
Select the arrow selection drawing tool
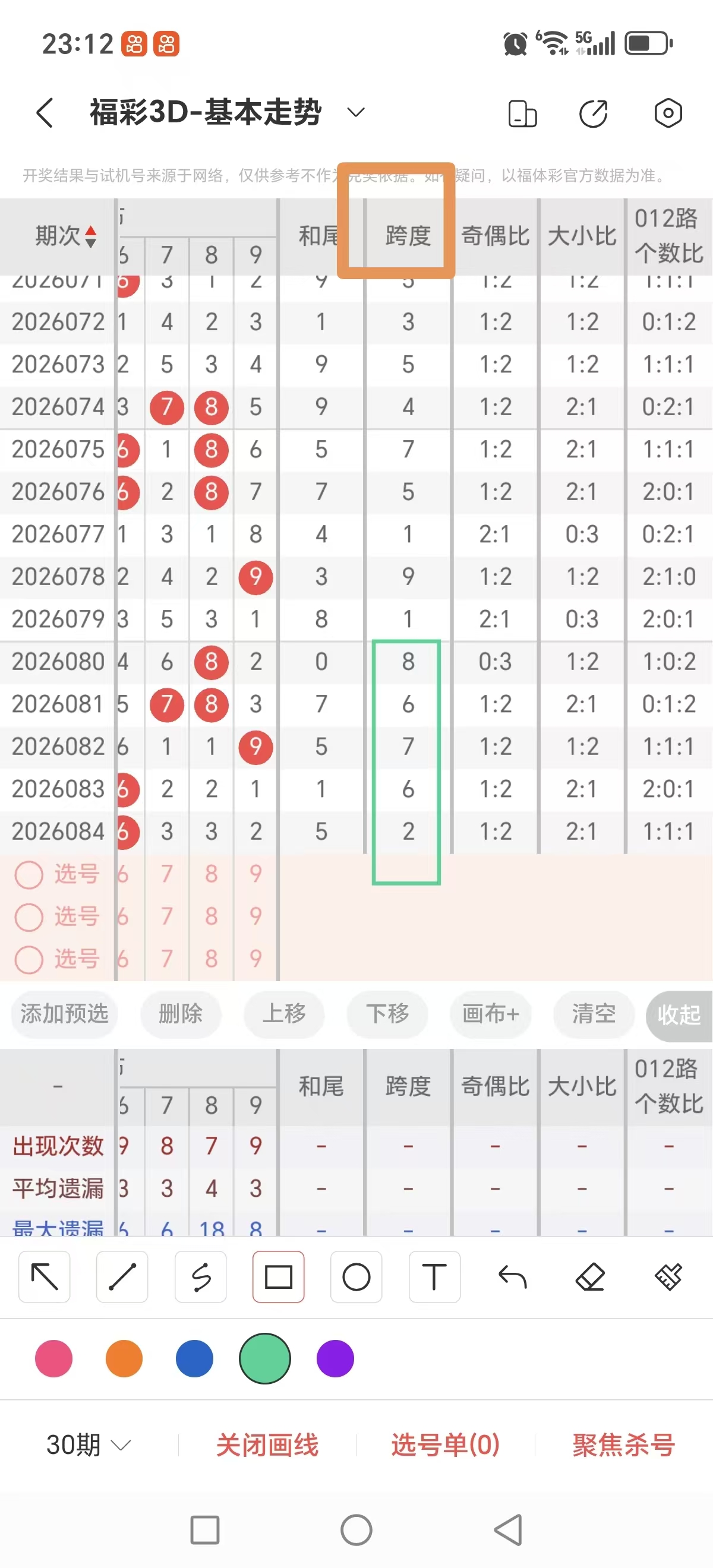click(44, 1278)
